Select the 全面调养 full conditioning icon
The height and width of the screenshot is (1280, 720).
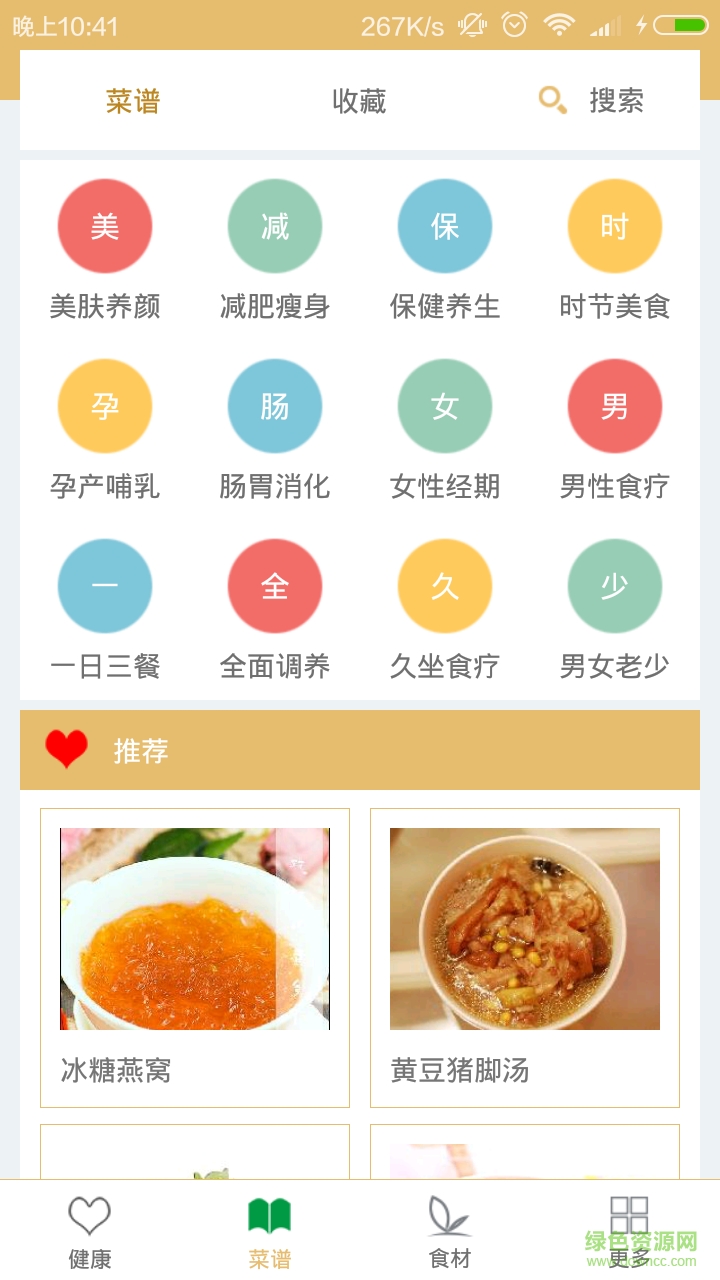(x=275, y=586)
